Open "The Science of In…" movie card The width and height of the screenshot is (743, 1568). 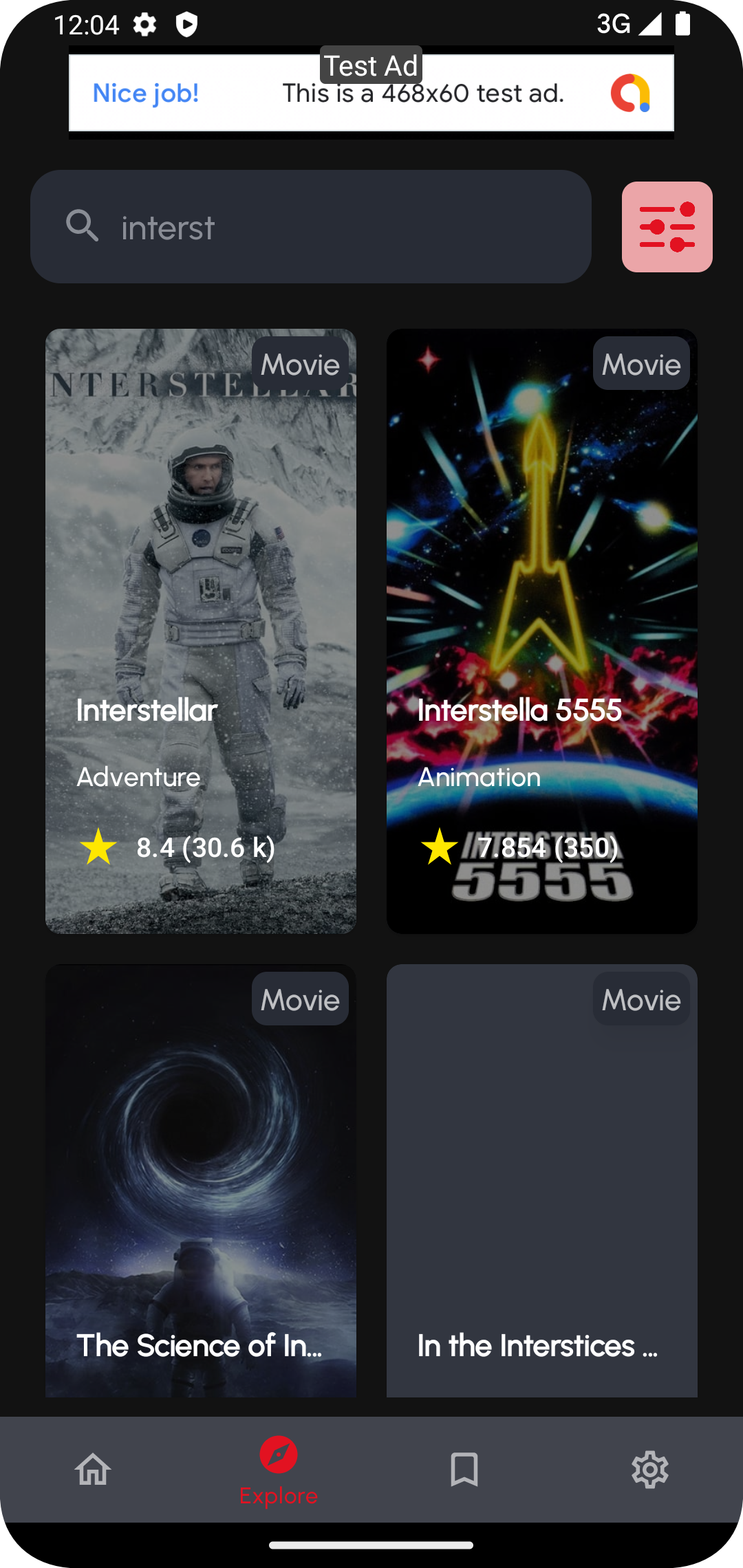(201, 1180)
